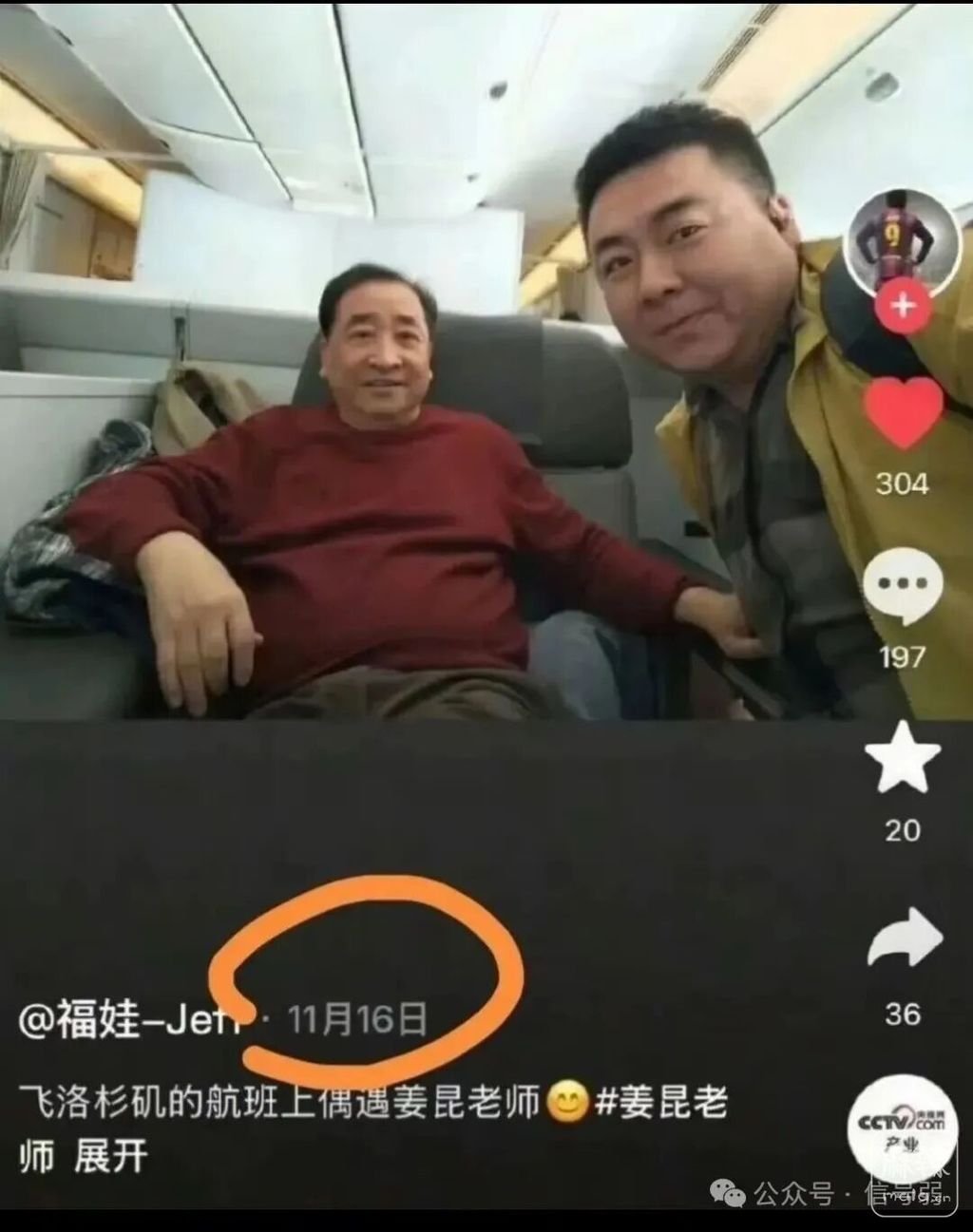The height and width of the screenshot is (1232, 973).
Task: Follow the author with the plus button
Action: tap(903, 307)
